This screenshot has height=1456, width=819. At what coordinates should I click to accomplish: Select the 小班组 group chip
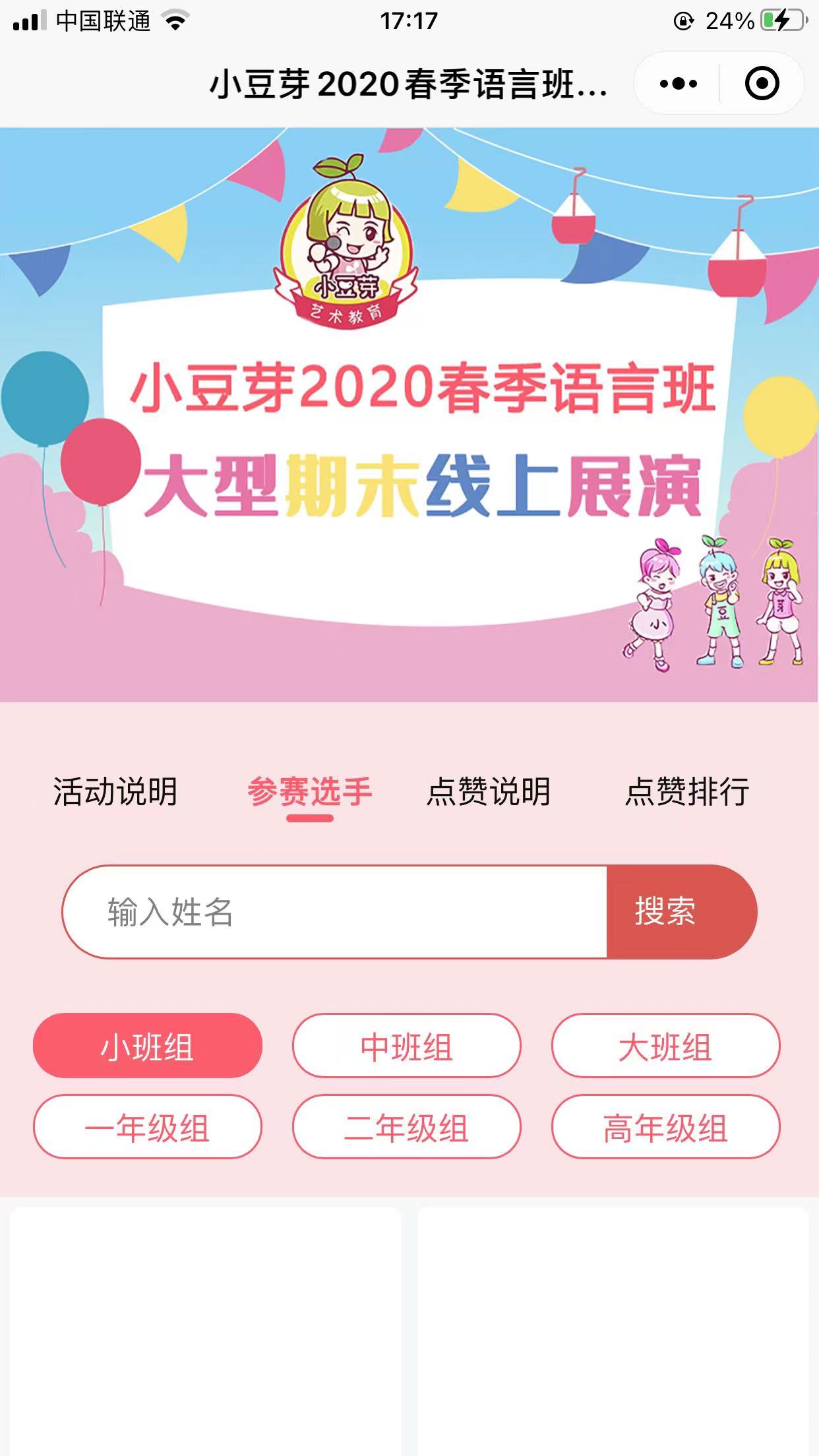[148, 1046]
